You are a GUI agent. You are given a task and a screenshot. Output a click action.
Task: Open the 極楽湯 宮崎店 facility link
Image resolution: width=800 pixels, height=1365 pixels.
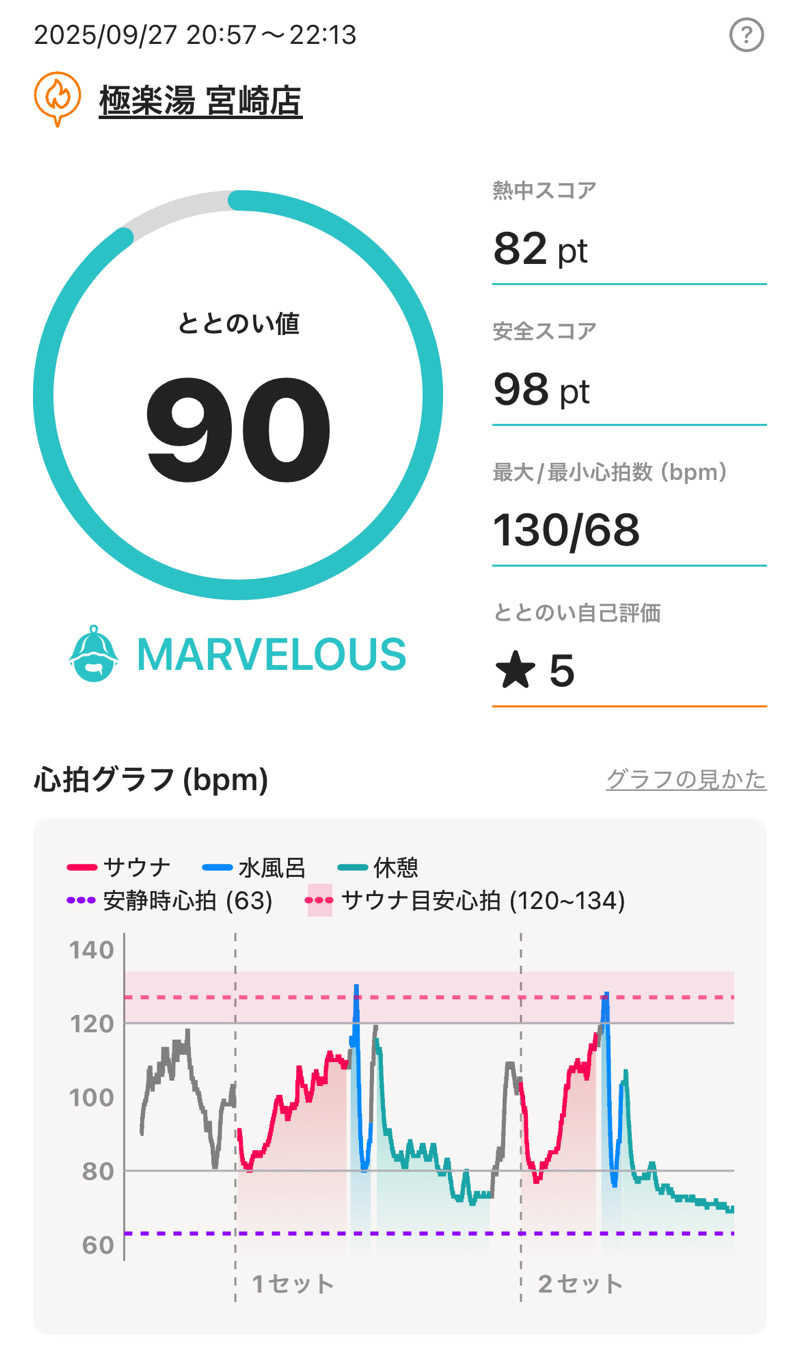click(200, 101)
